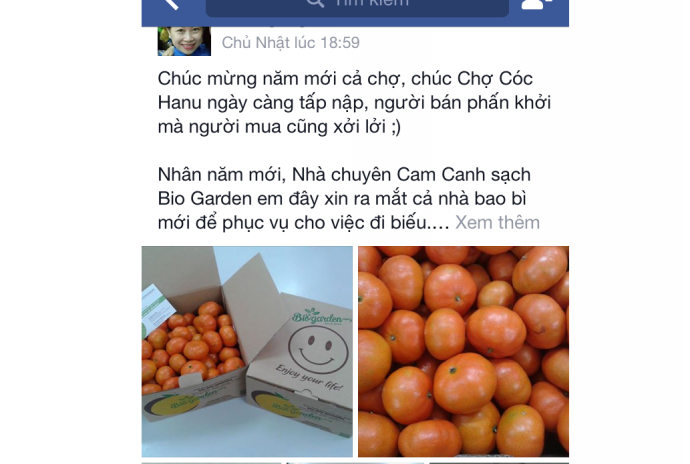Open the Tìm kiếm search box

[x=357, y=5]
